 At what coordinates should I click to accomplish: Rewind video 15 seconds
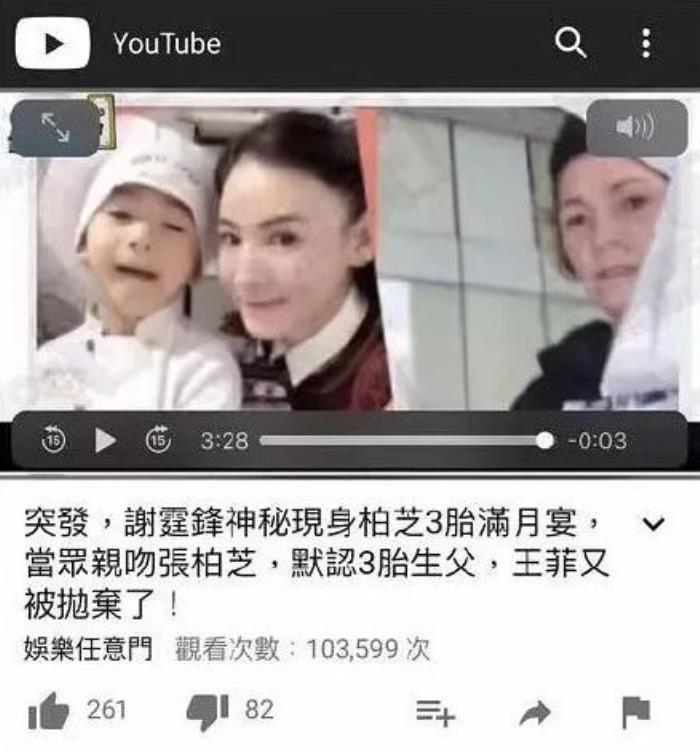53,440
